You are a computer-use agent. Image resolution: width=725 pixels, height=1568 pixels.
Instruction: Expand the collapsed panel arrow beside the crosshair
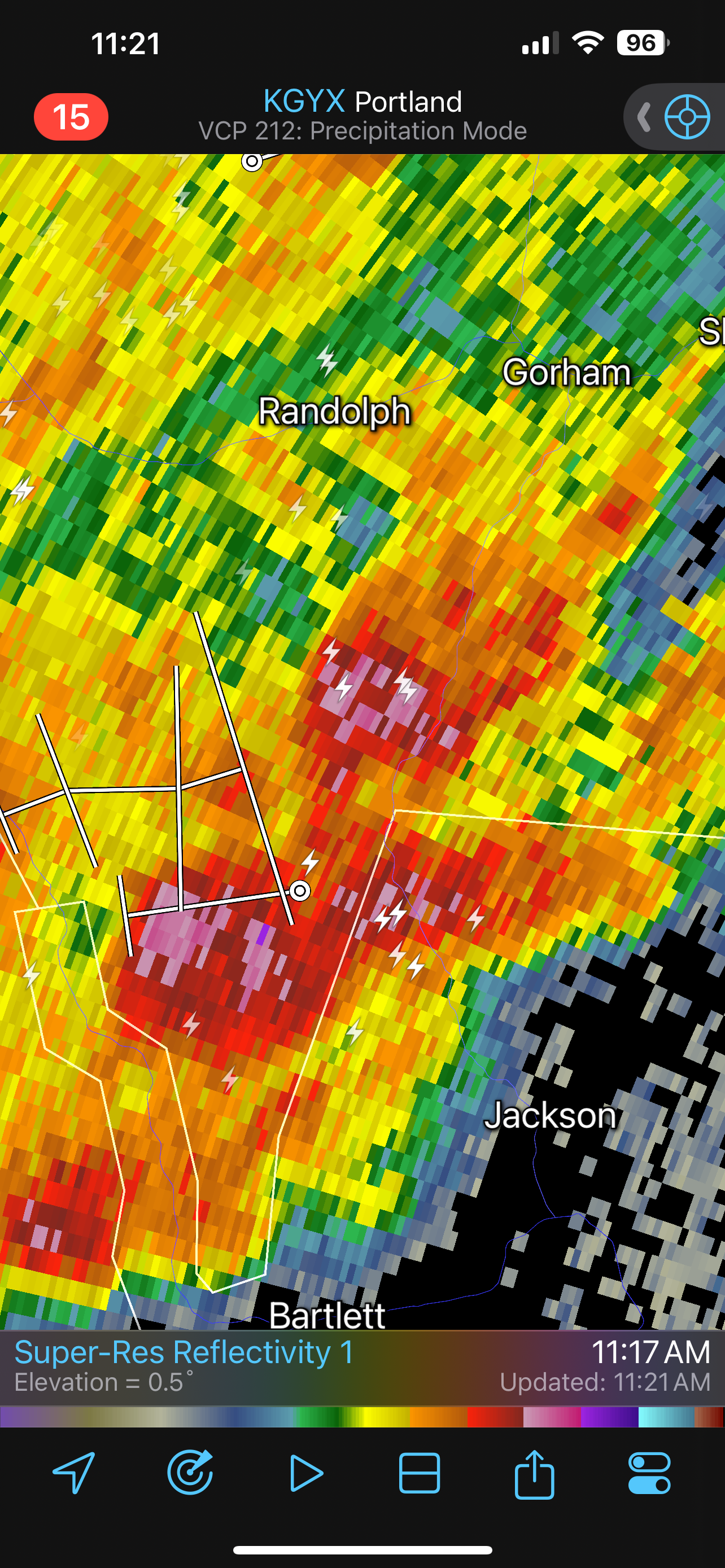pyautogui.click(x=644, y=116)
